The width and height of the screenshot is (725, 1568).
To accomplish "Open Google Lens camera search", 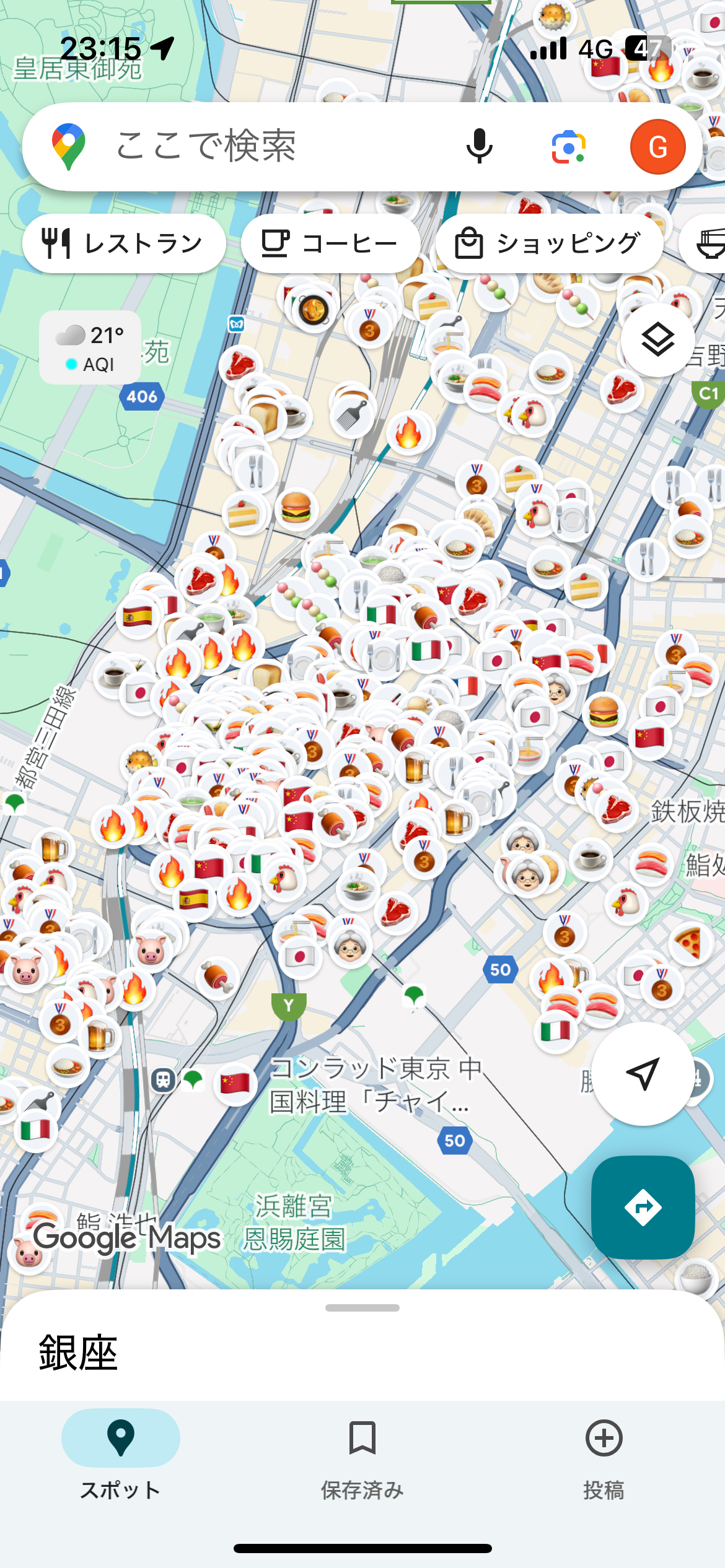I will point(568,147).
